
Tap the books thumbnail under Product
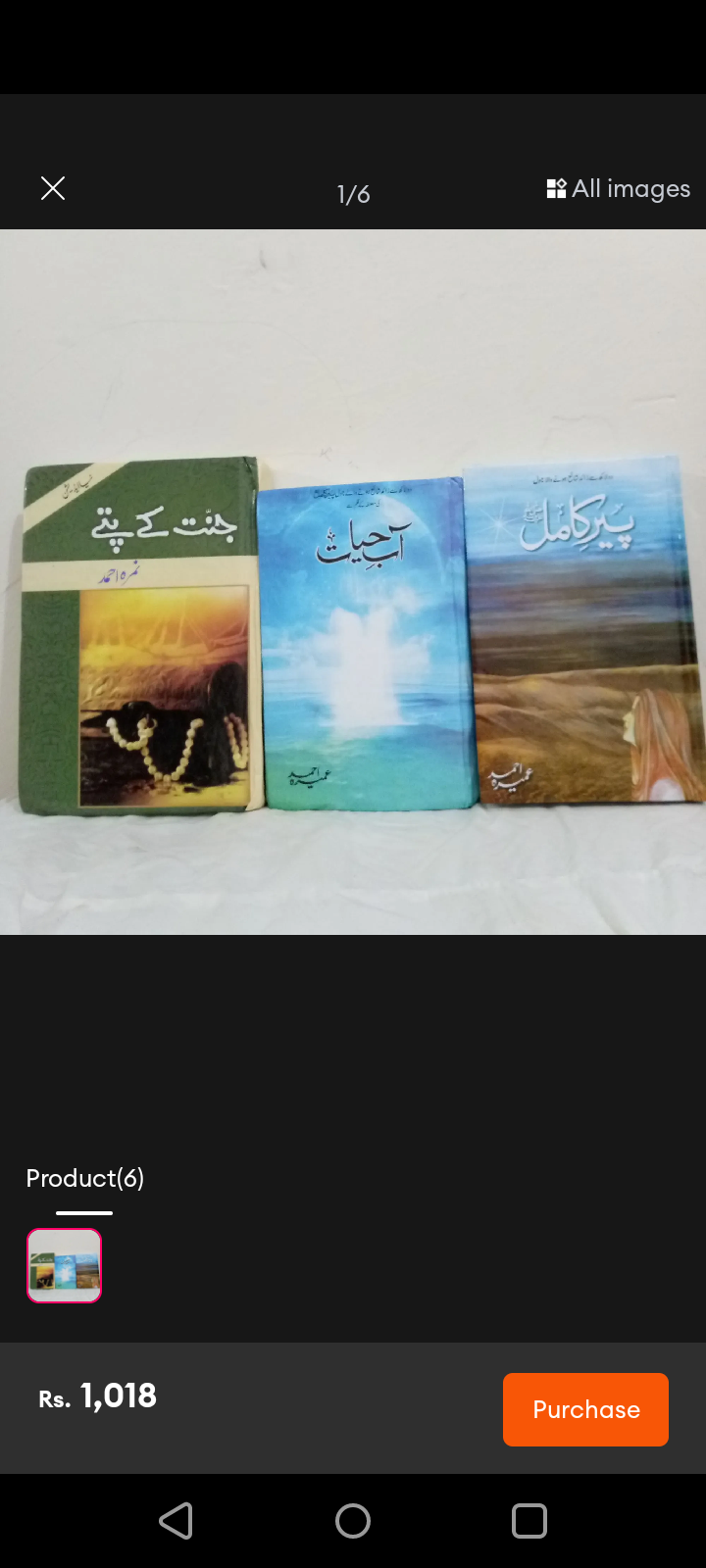click(x=64, y=1265)
